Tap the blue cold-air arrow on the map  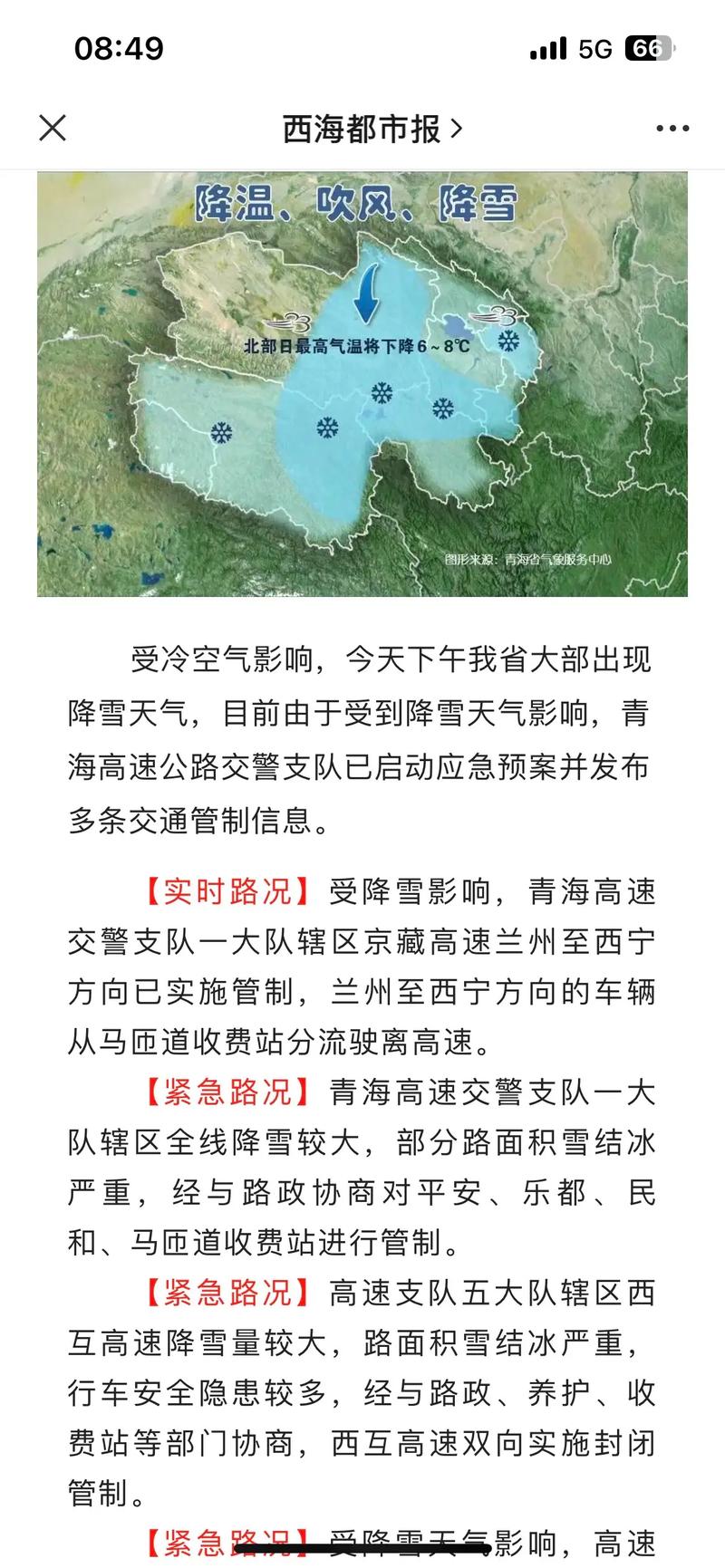click(x=366, y=294)
